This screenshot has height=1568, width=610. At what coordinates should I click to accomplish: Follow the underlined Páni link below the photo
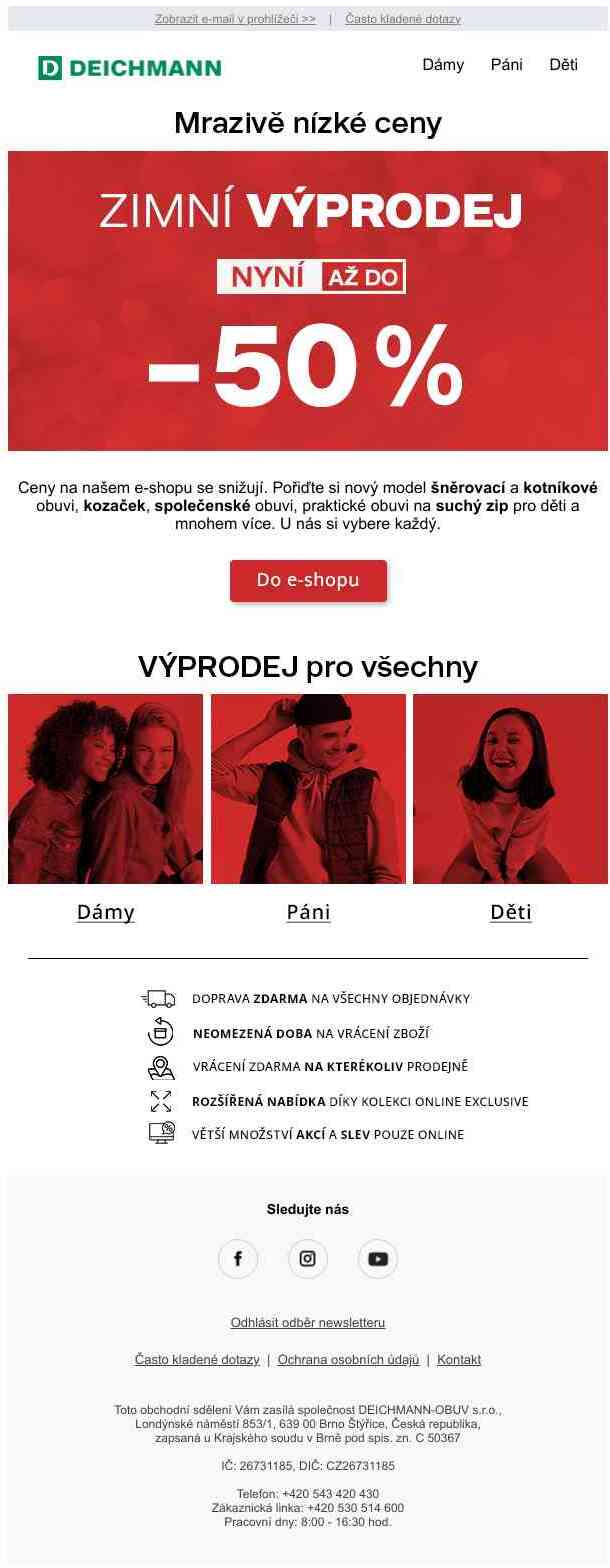click(308, 912)
